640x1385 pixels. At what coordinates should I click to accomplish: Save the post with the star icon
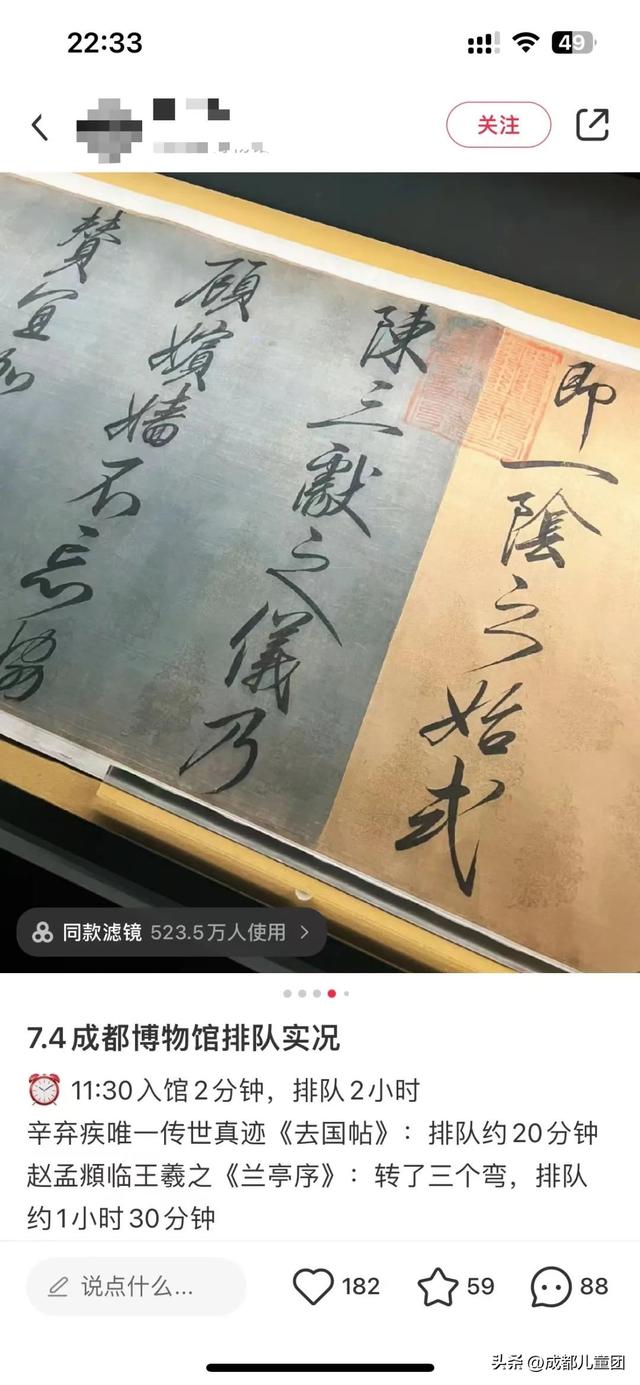tap(437, 1286)
